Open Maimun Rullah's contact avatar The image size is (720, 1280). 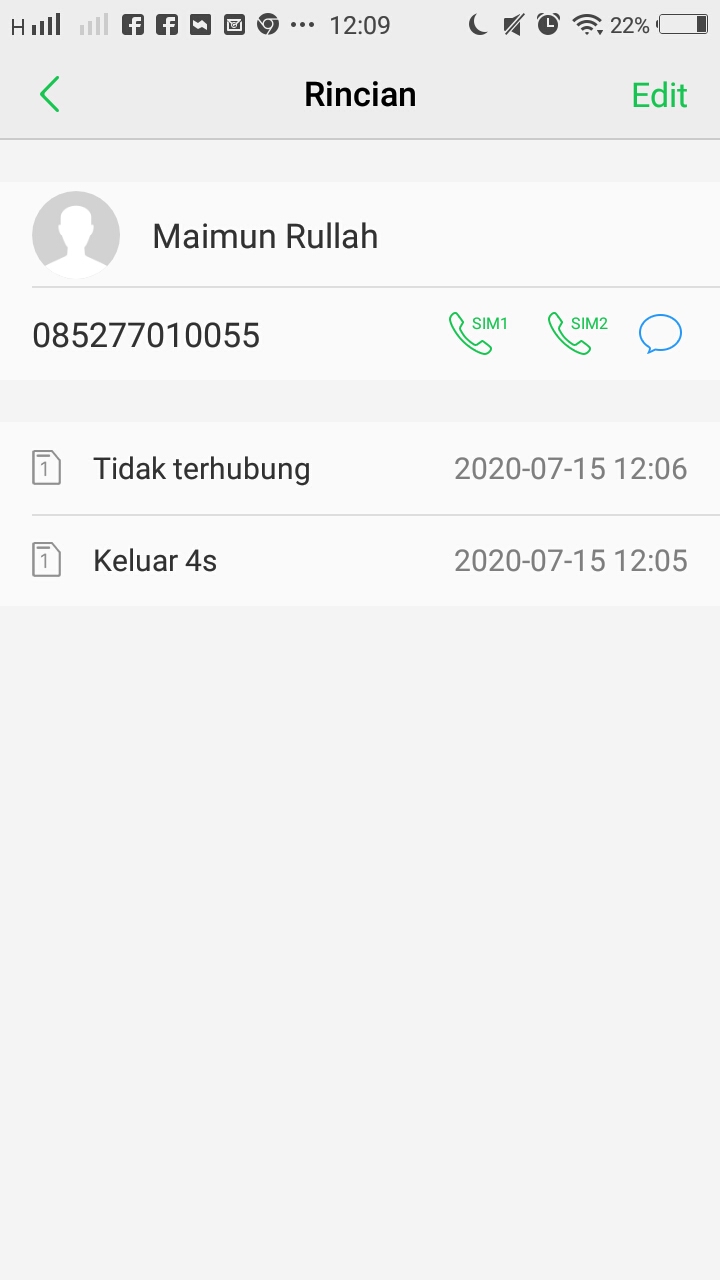point(76,235)
